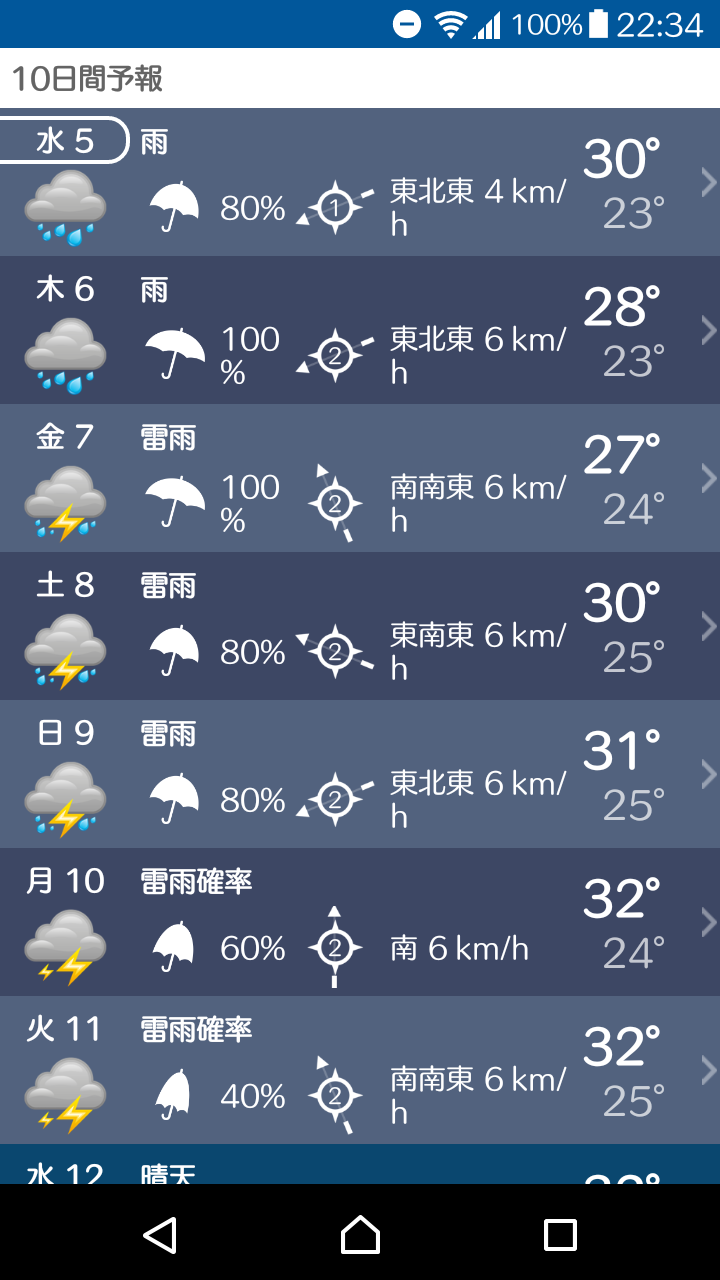This screenshot has height=1280, width=720.
Task: View Thursday 6 rain forecast row
Action: click(x=360, y=330)
